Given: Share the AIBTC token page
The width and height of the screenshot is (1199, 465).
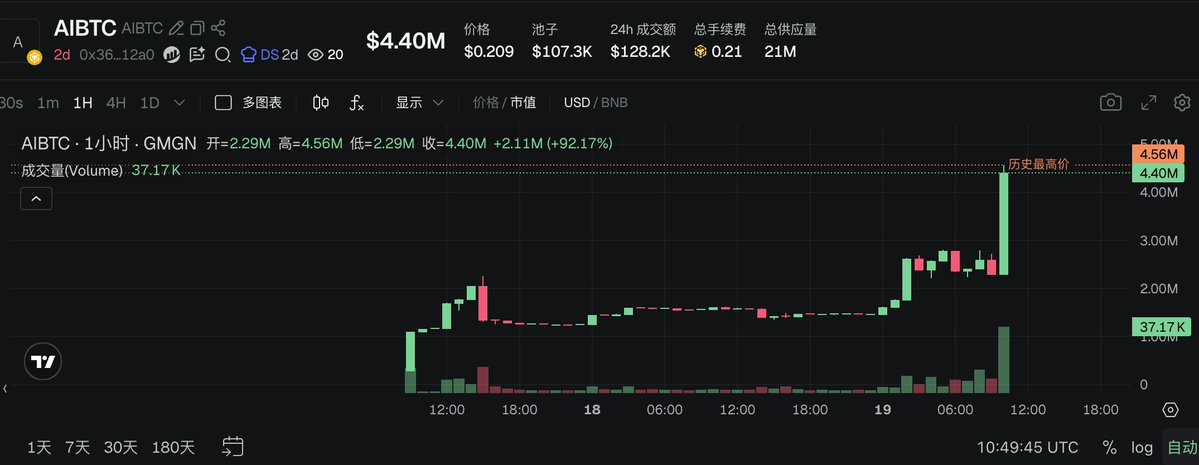Looking at the screenshot, I should 219,28.
